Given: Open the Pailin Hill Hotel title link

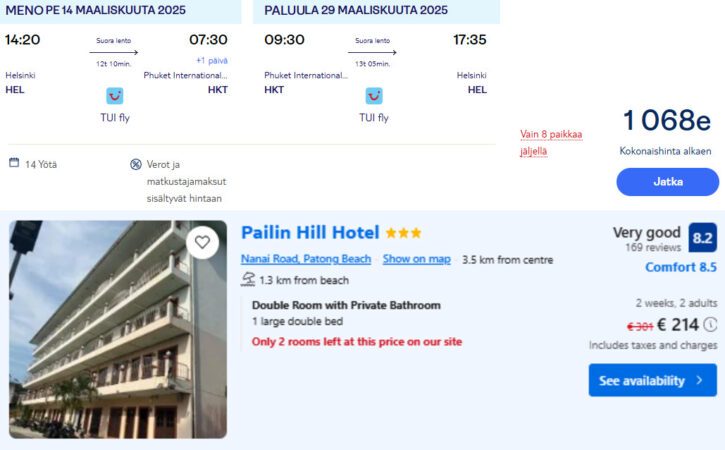Looking at the screenshot, I should click(310, 233).
